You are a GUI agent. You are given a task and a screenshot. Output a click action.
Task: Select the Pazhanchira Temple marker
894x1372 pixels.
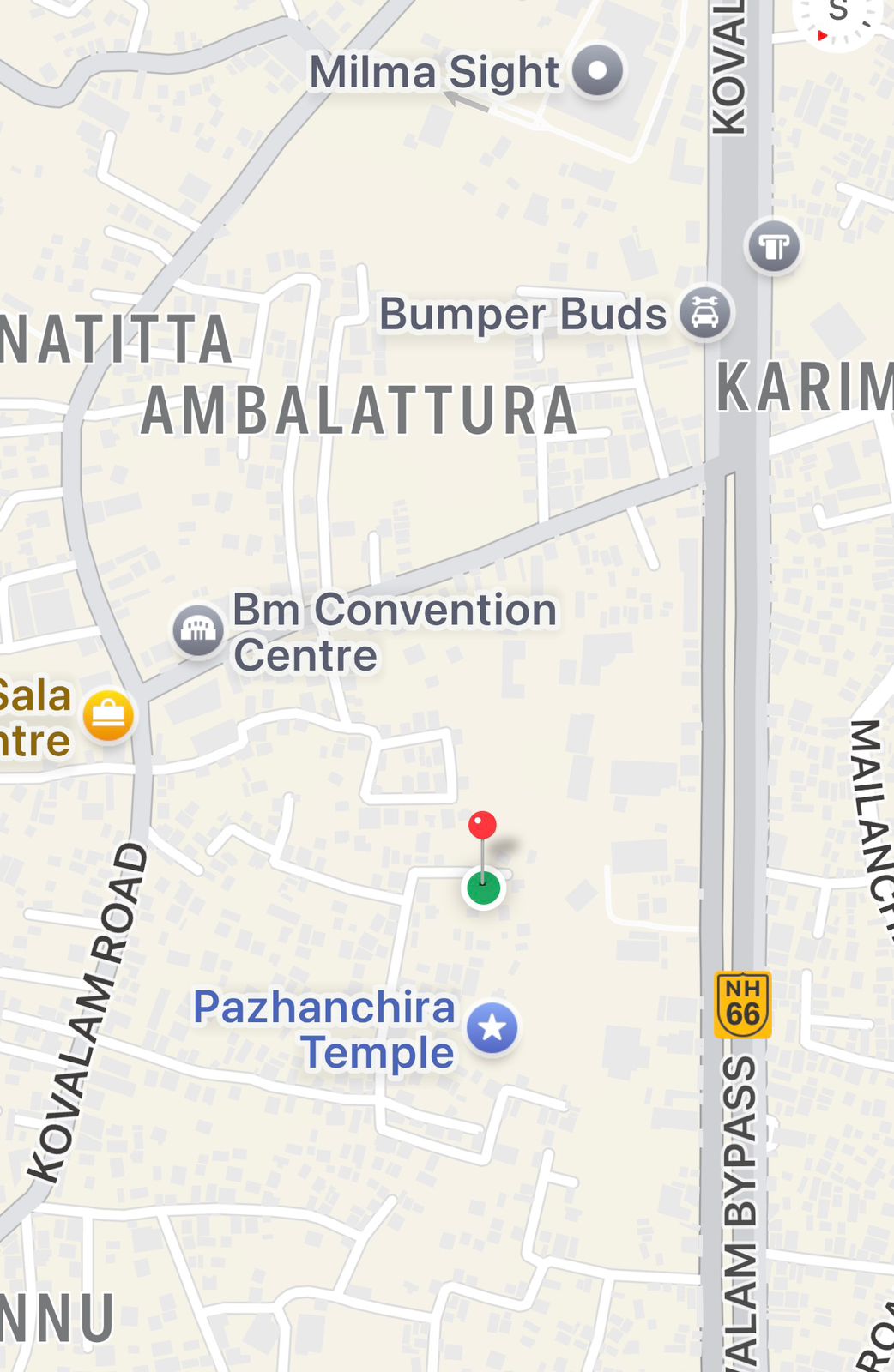point(492,1027)
